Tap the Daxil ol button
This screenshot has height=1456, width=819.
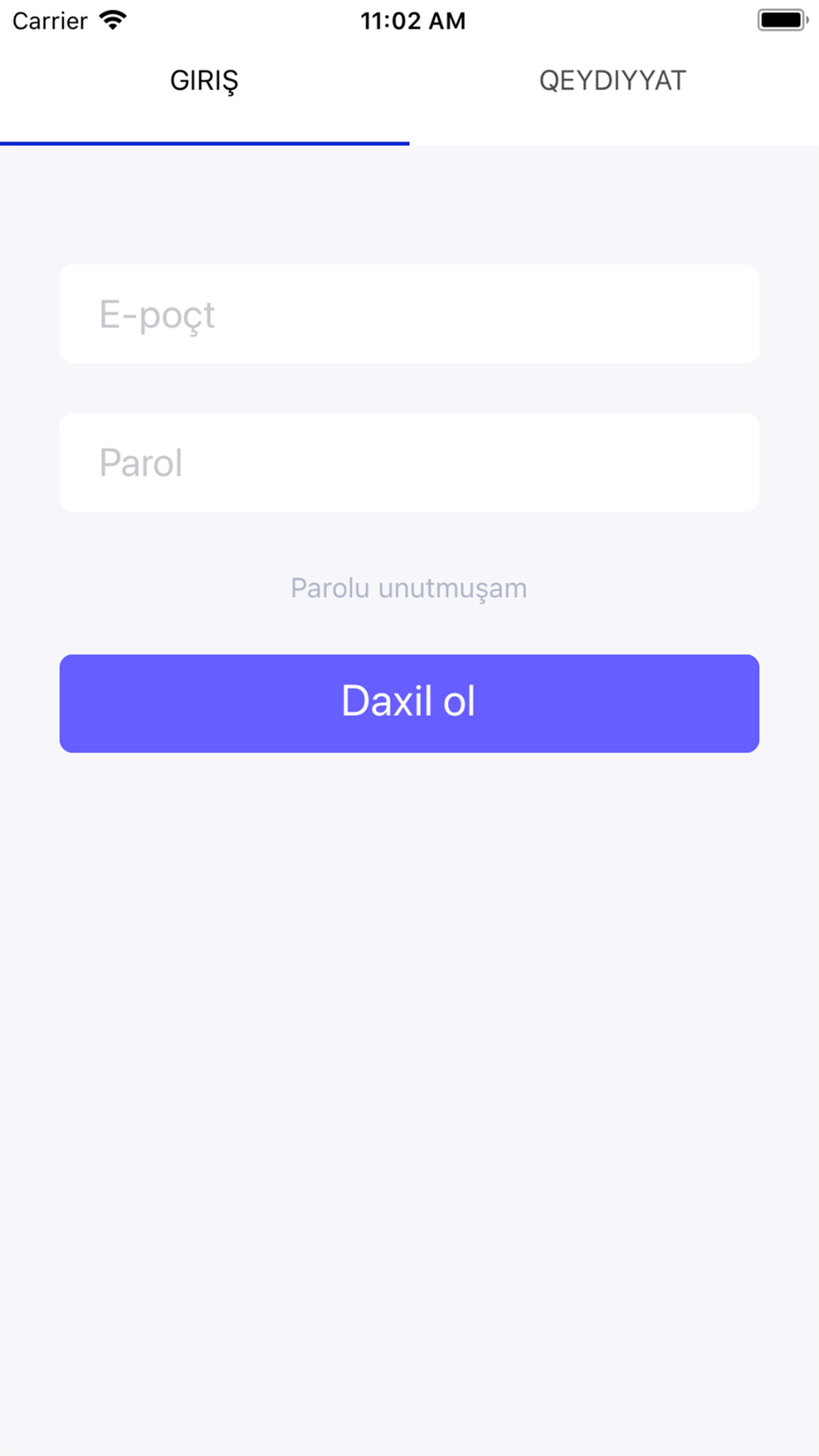coord(409,703)
